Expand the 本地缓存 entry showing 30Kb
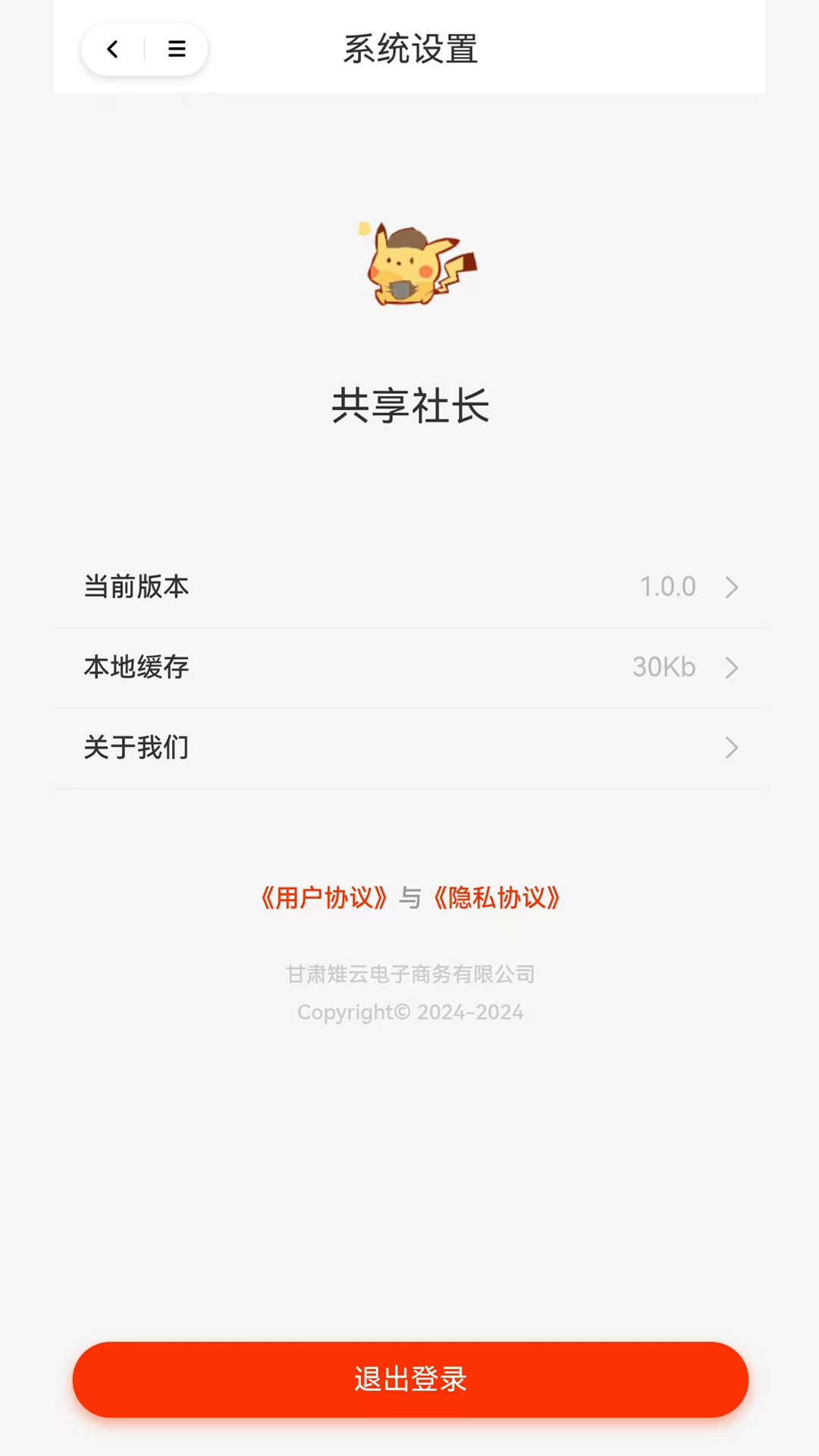 (x=409, y=667)
